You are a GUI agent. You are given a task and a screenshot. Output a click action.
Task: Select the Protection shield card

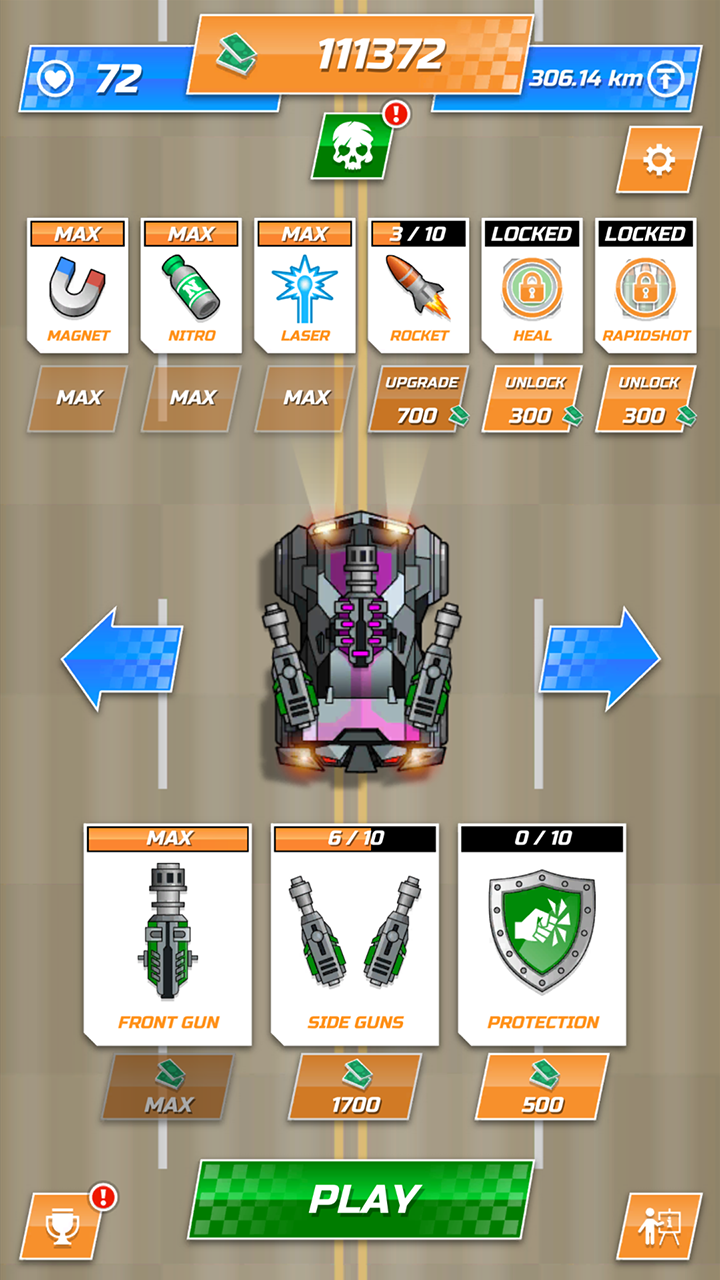(x=542, y=935)
